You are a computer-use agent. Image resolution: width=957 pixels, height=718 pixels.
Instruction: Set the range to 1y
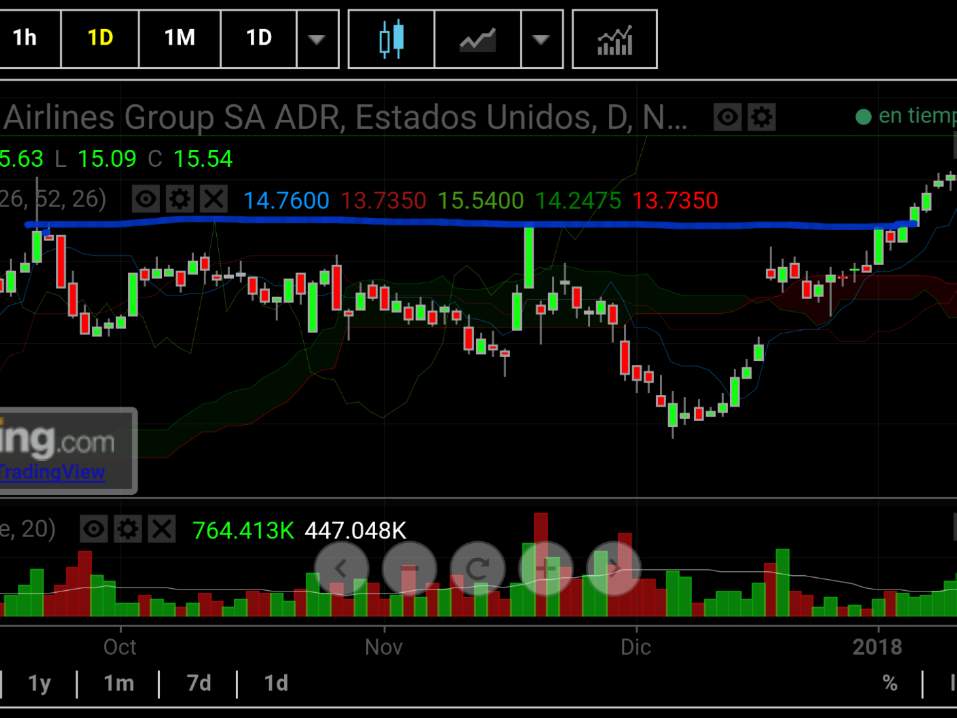click(39, 684)
